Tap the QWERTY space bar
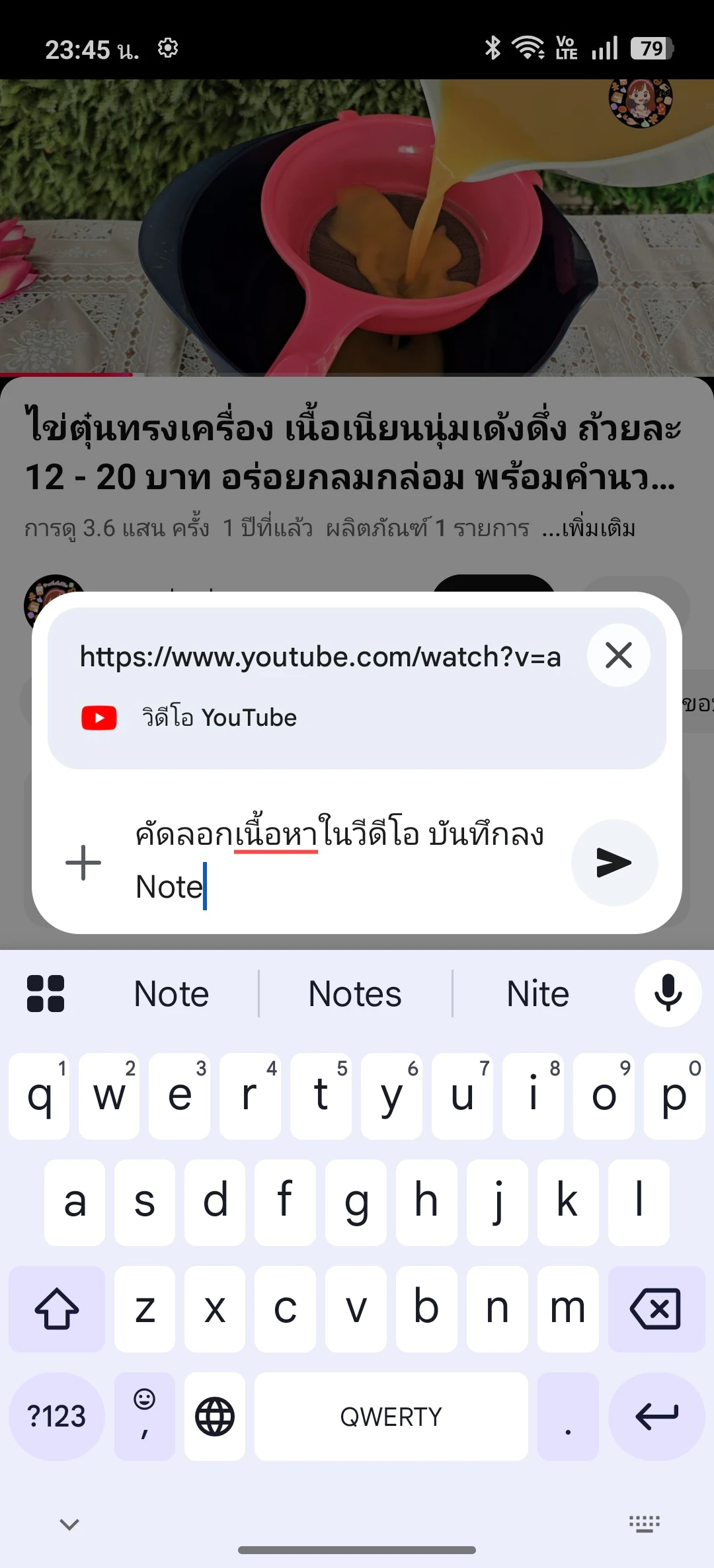 click(391, 1417)
